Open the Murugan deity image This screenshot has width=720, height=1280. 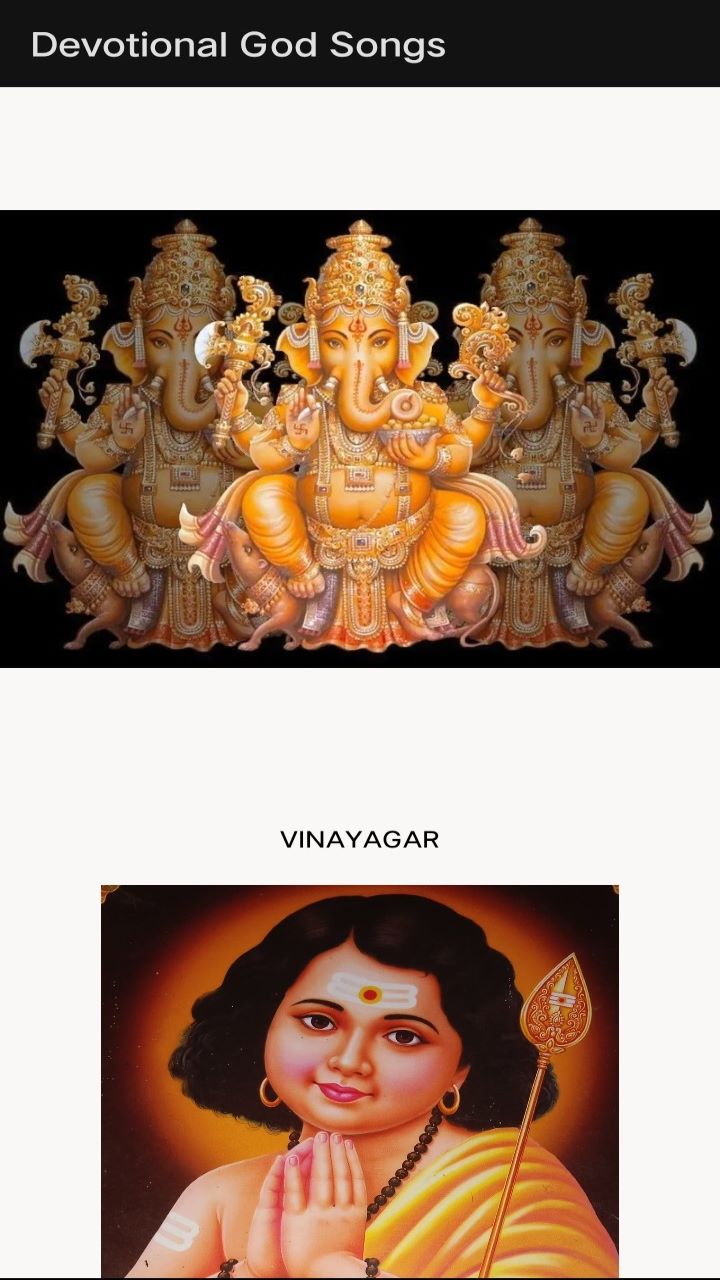360,1080
